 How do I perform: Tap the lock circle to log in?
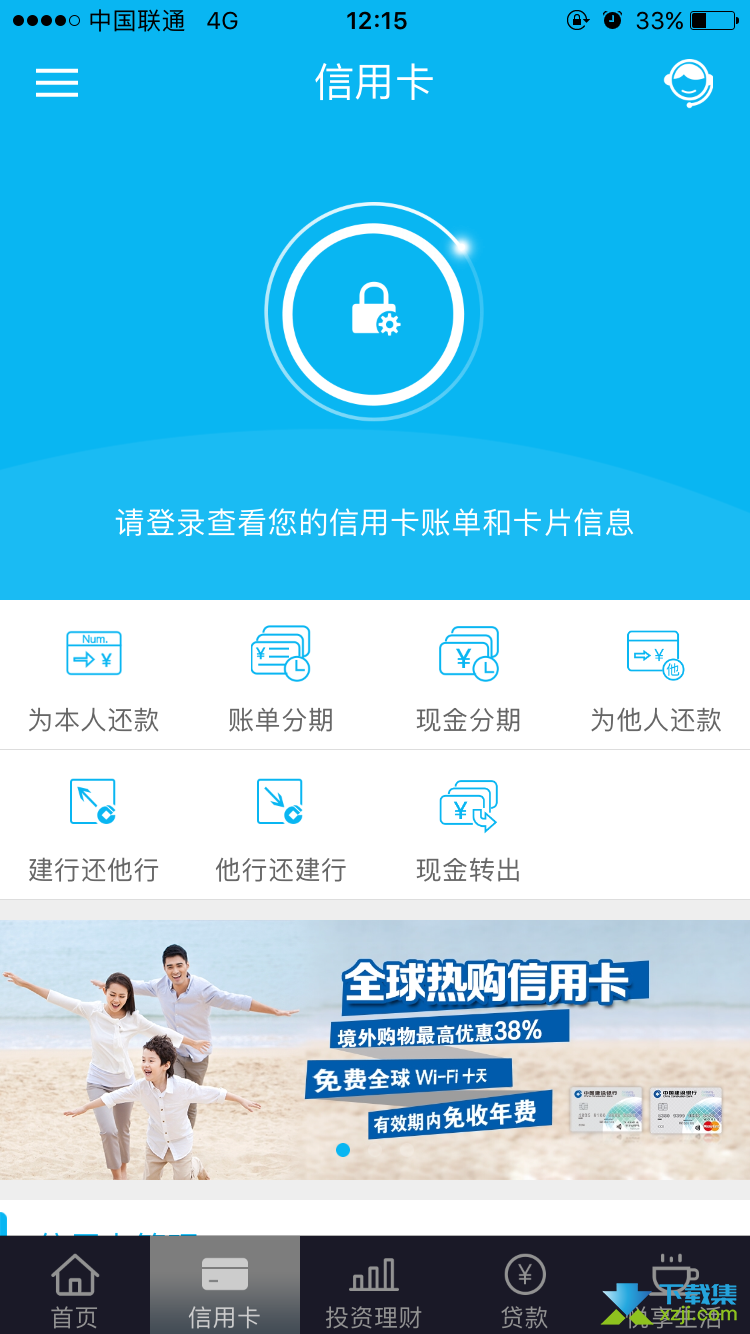374,313
